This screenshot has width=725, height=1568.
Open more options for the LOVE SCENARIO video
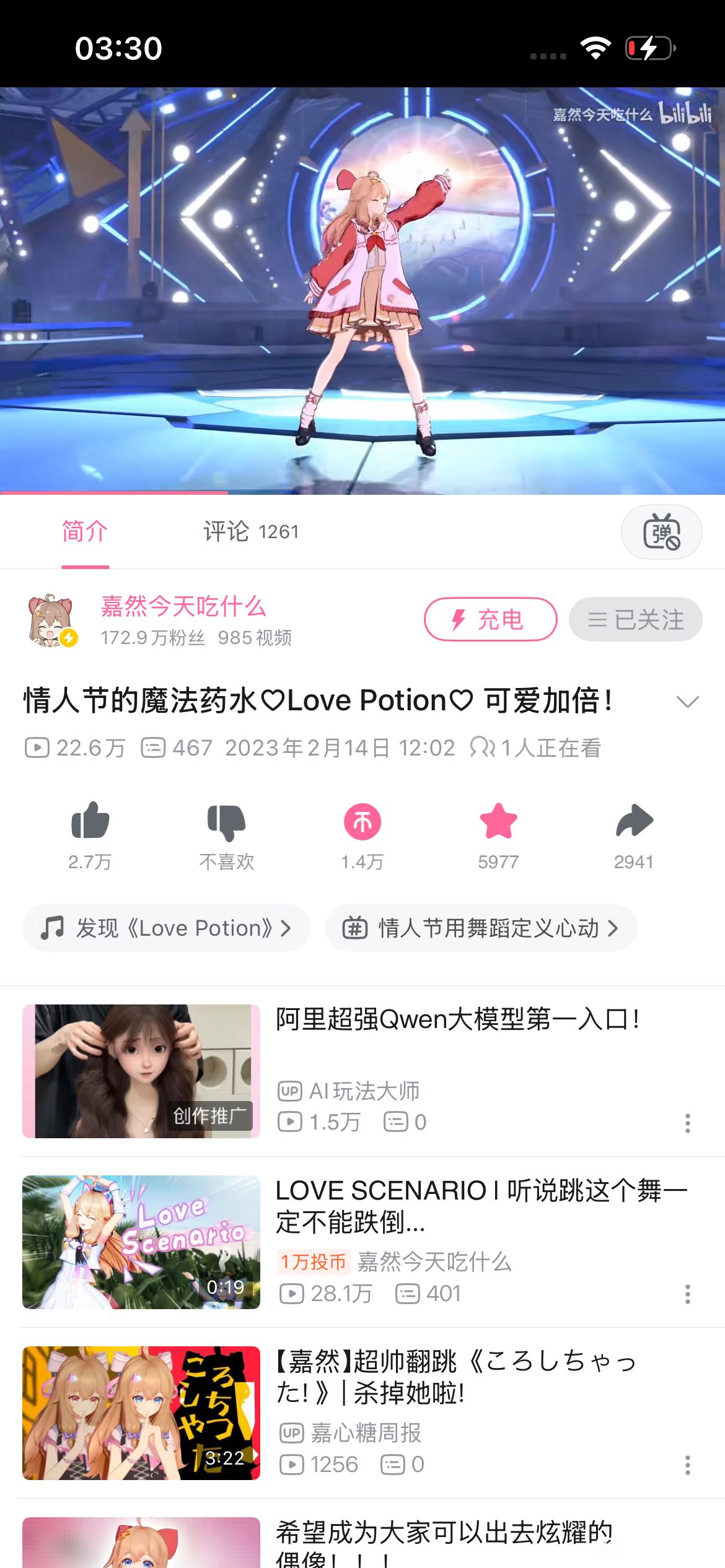point(687,1294)
